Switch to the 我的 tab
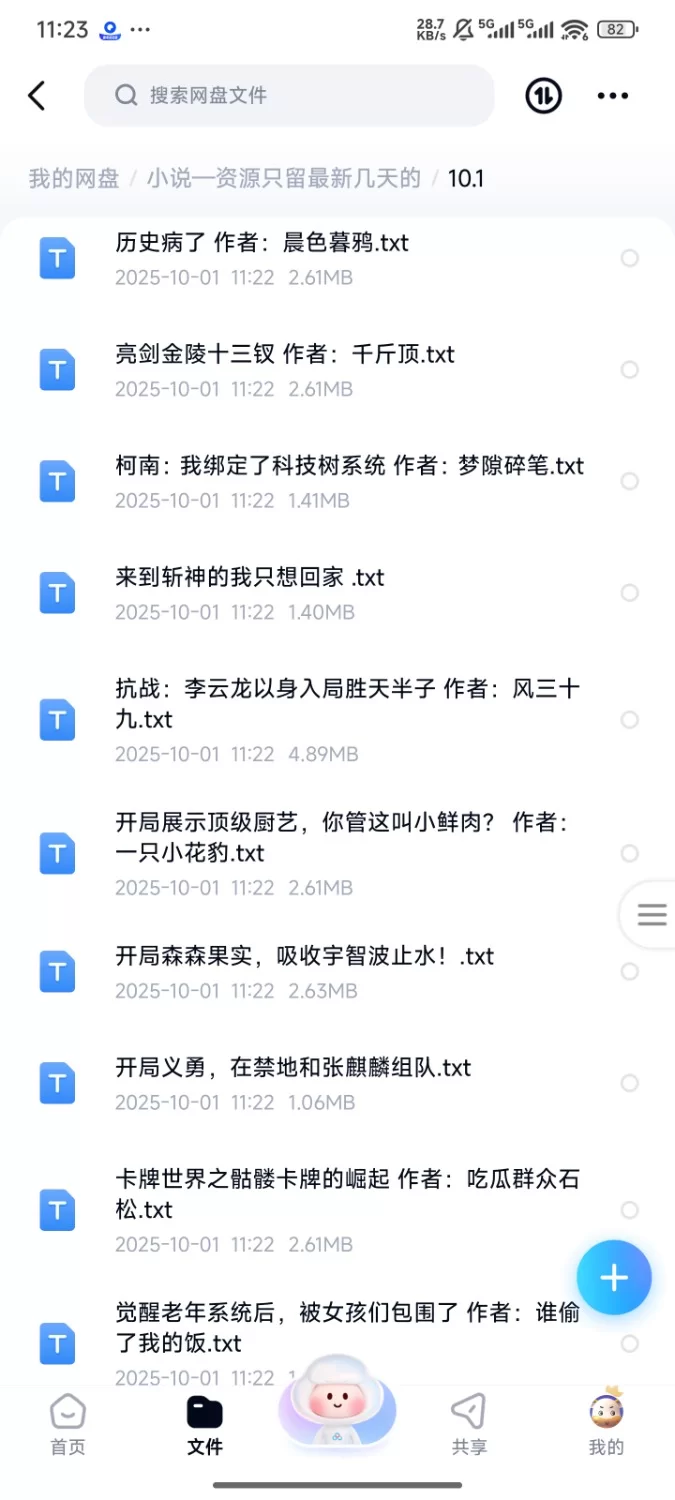This screenshot has width=675, height=1500. pos(606,1425)
